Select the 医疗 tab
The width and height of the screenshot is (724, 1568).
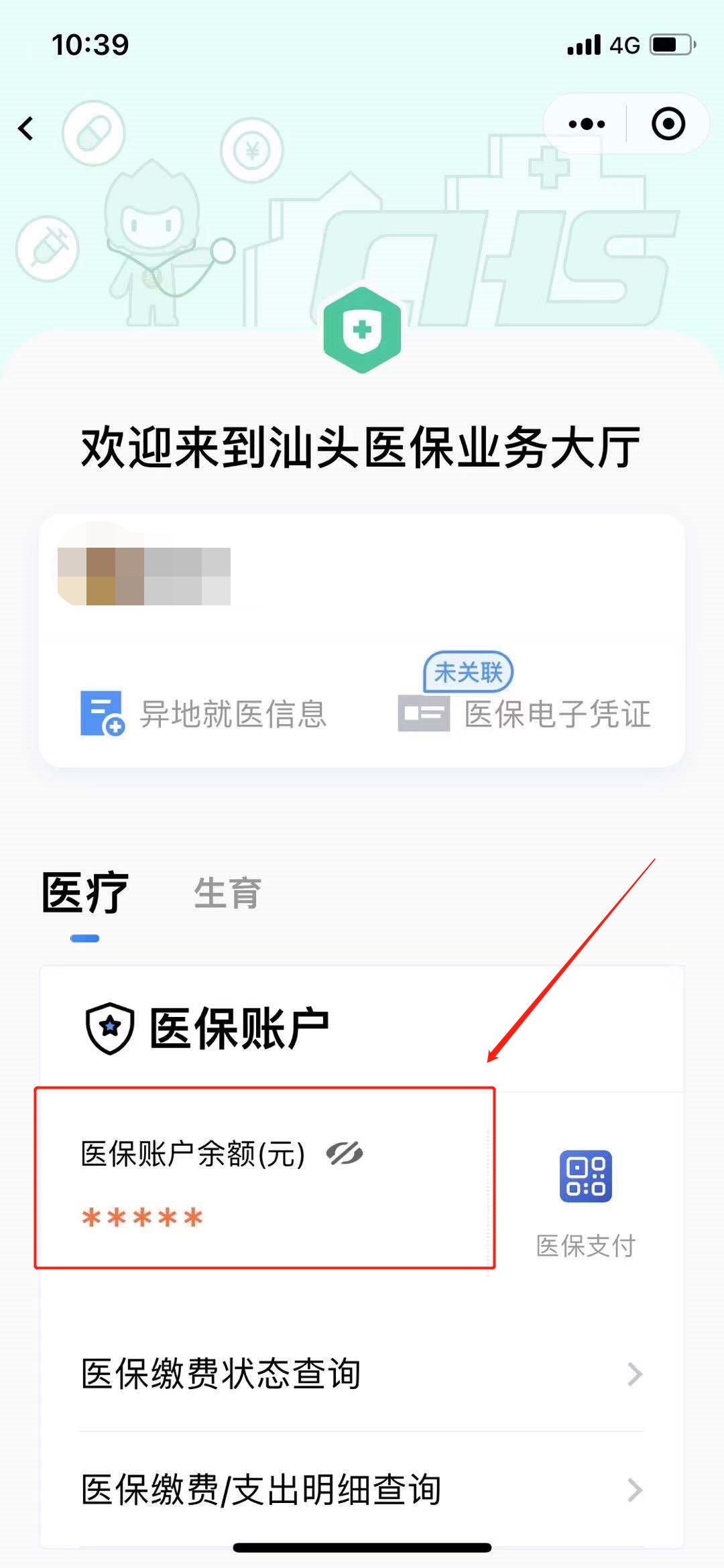pos(85,894)
